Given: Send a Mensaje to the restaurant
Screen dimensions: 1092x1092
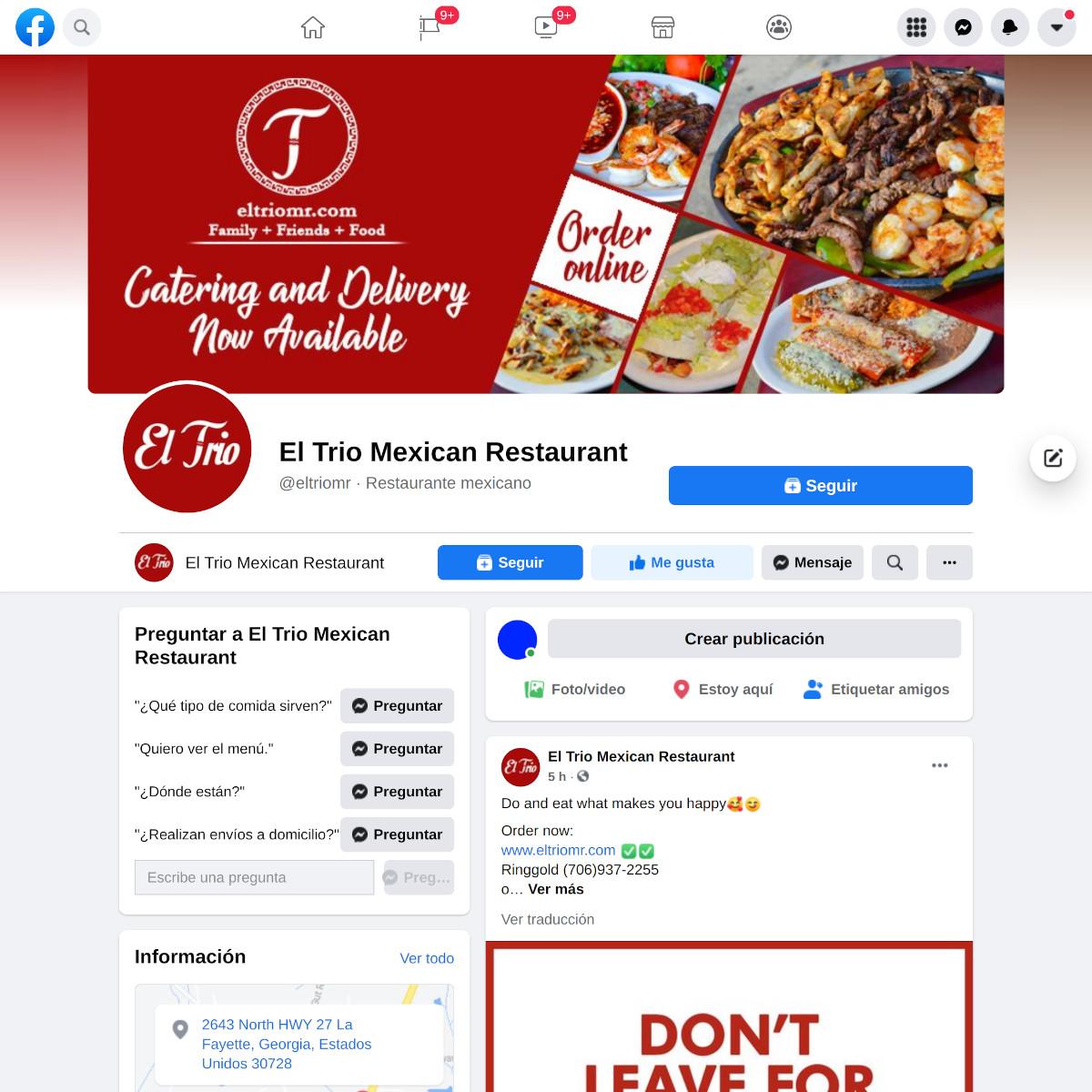Looking at the screenshot, I should [812, 562].
